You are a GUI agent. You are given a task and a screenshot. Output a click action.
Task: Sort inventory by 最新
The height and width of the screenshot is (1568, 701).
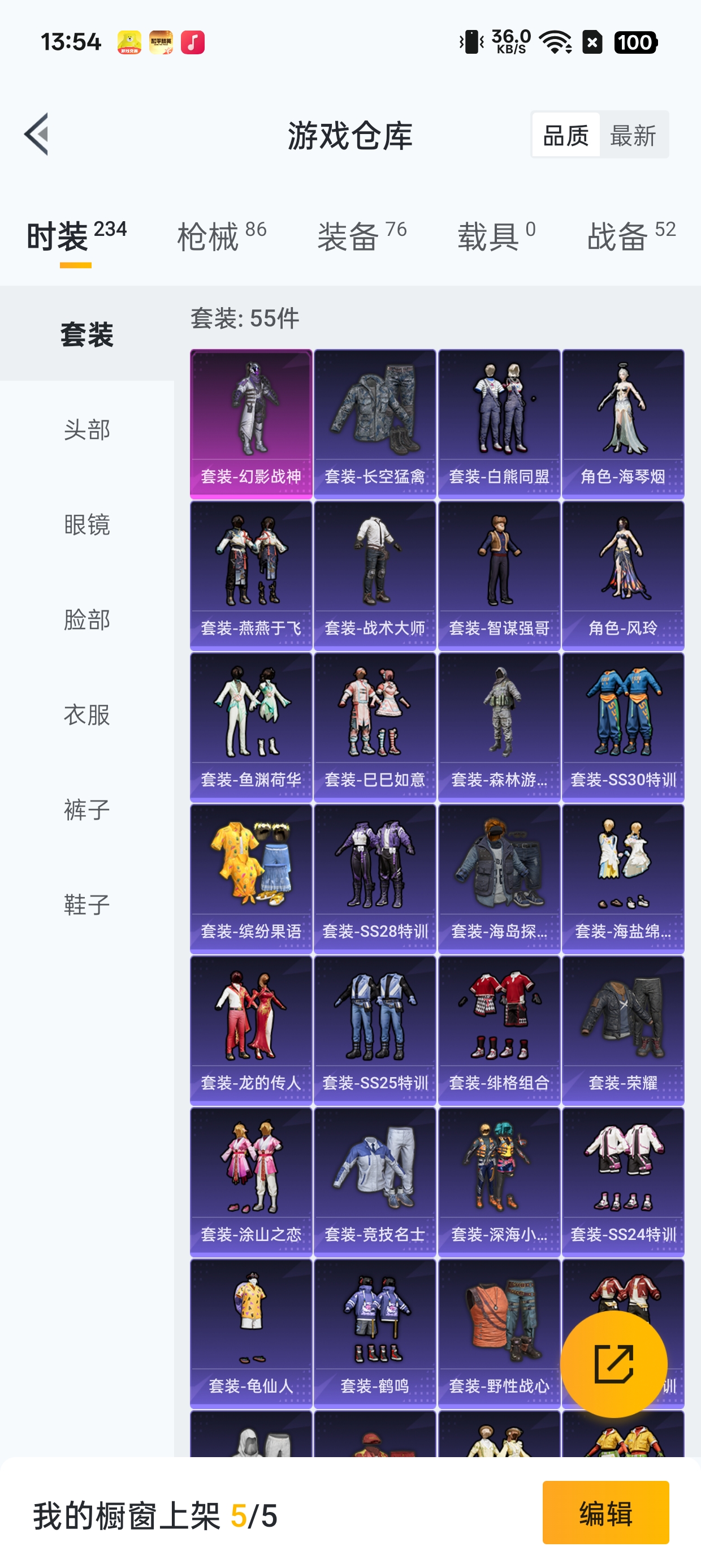click(633, 135)
